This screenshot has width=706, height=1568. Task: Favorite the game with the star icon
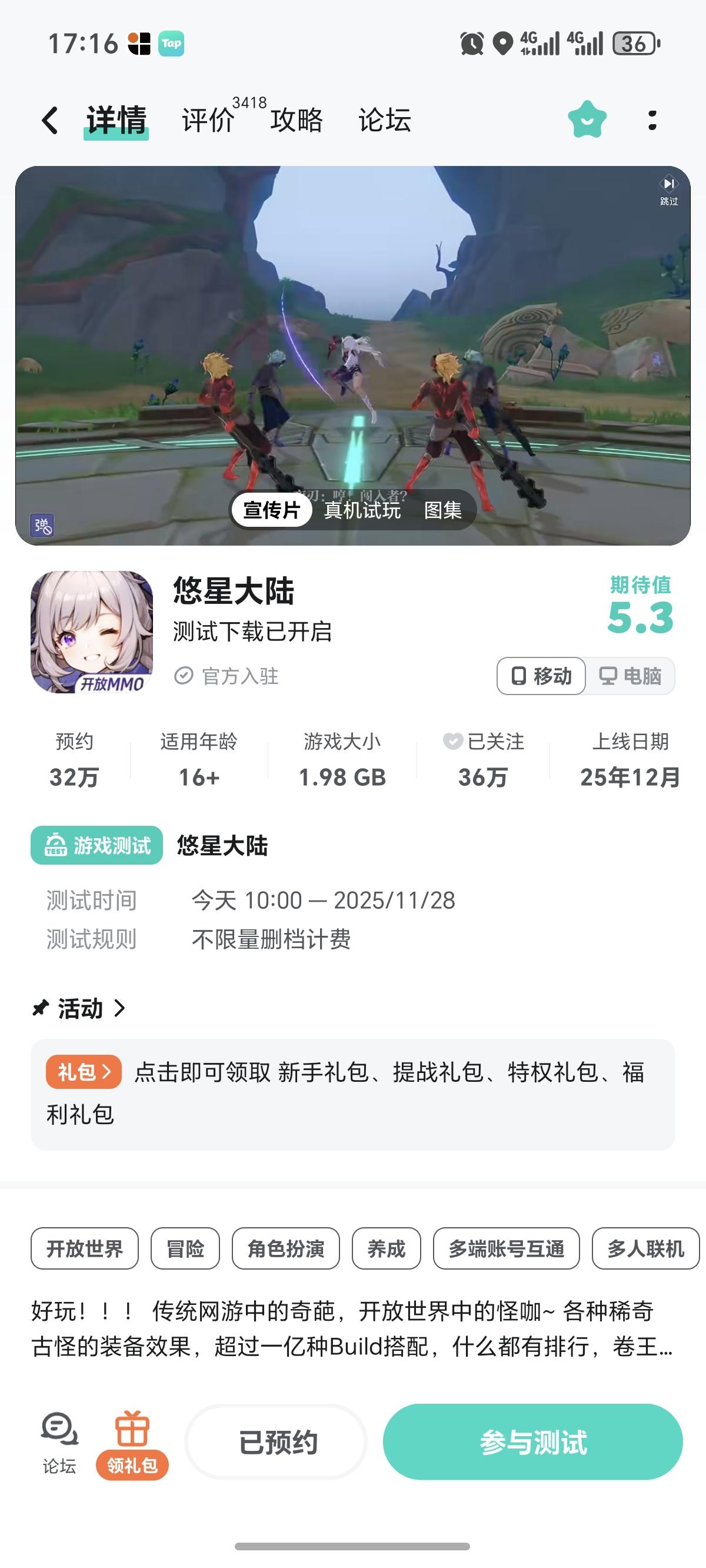point(586,121)
